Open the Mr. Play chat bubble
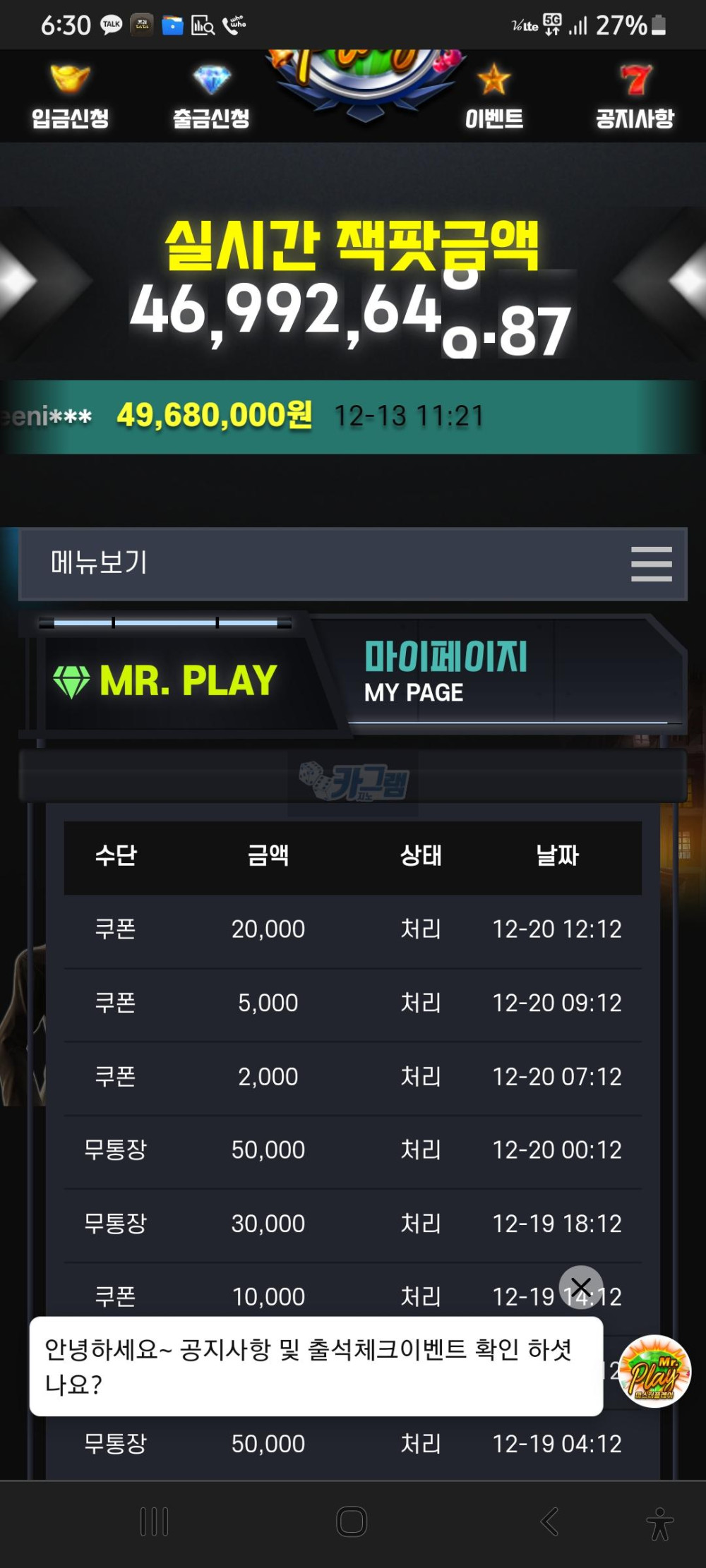Screen dimensions: 706x1568 tap(654, 1370)
